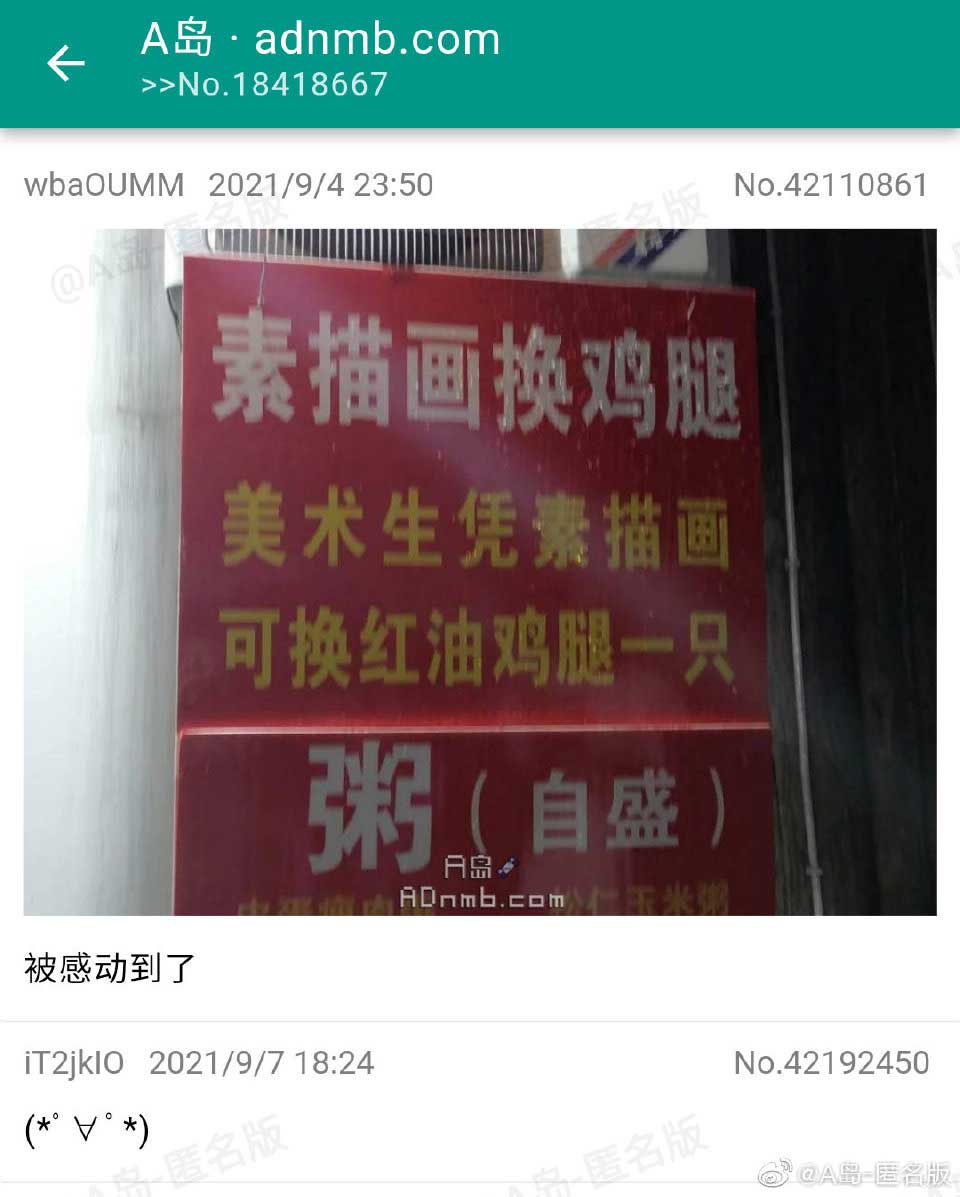Open the quoted thread >>No.18418667

click(264, 85)
